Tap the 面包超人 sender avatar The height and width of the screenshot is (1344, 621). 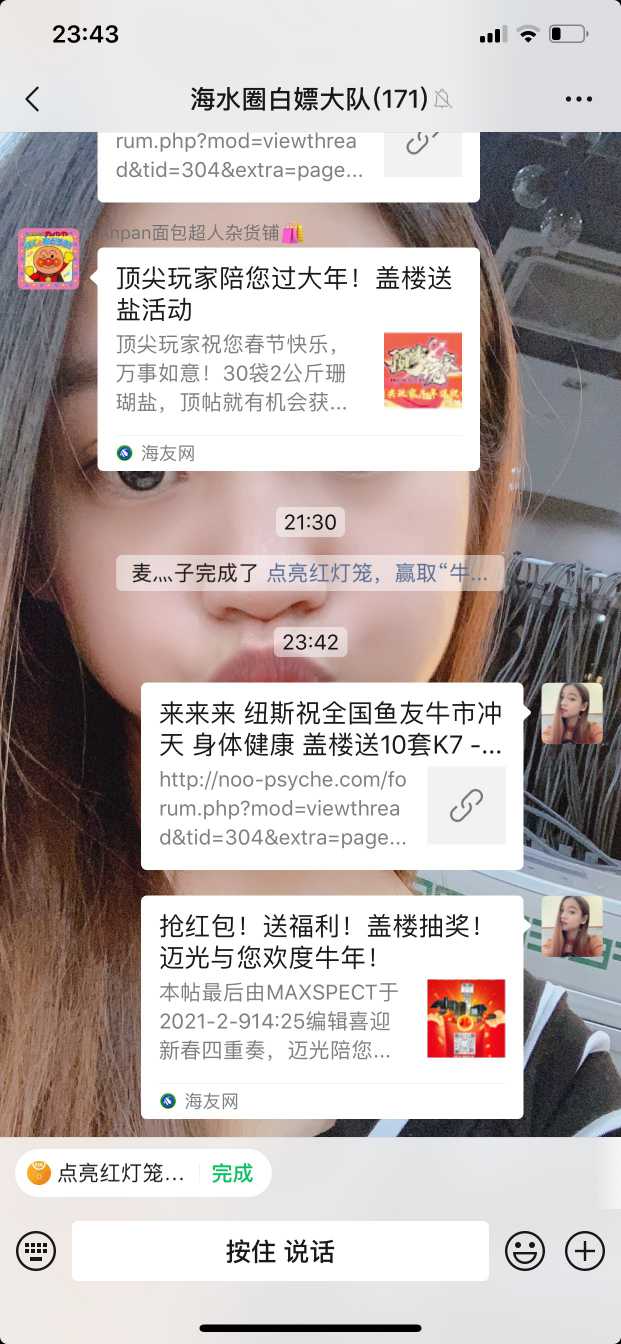[48, 259]
